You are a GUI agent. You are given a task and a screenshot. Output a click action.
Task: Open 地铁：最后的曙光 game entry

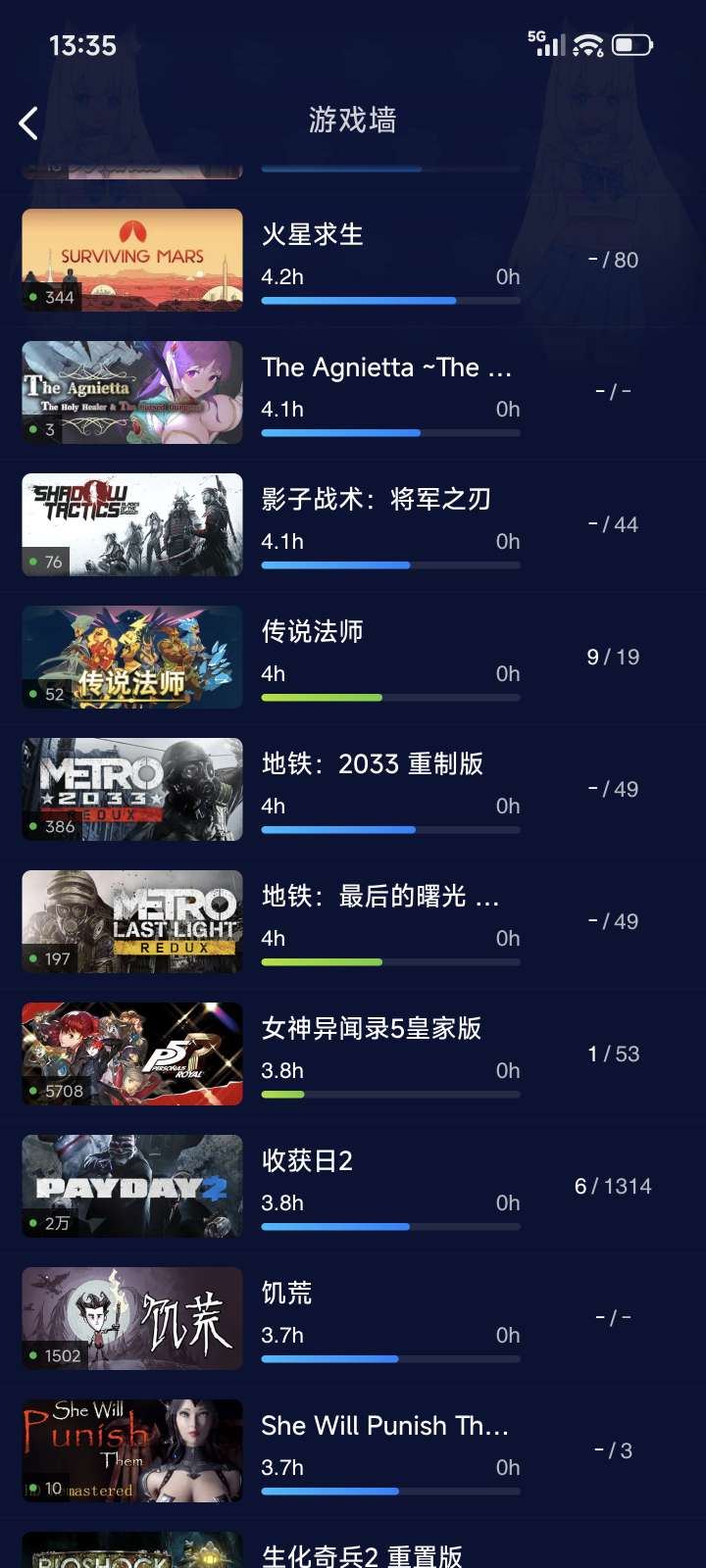(353, 921)
